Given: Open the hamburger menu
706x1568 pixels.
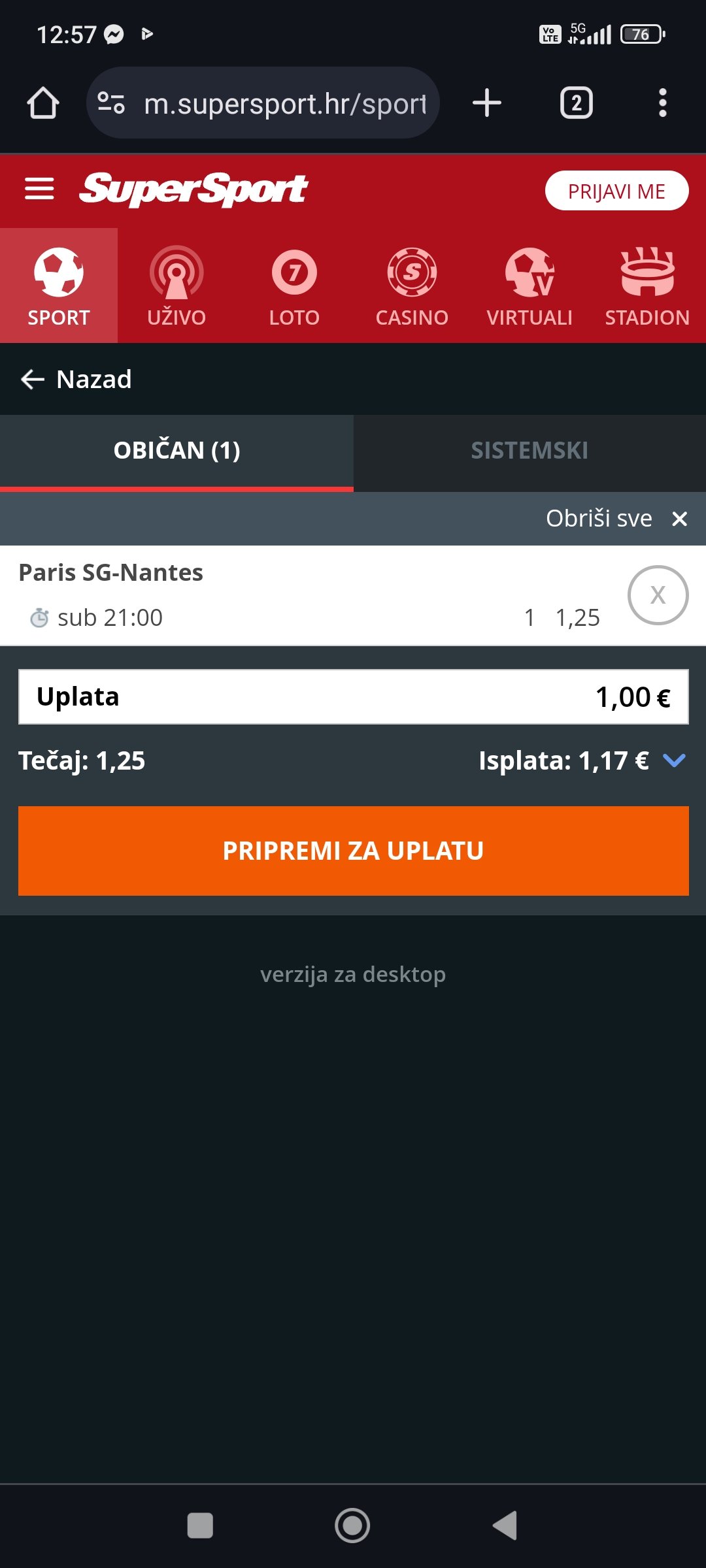Looking at the screenshot, I should (x=39, y=189).
